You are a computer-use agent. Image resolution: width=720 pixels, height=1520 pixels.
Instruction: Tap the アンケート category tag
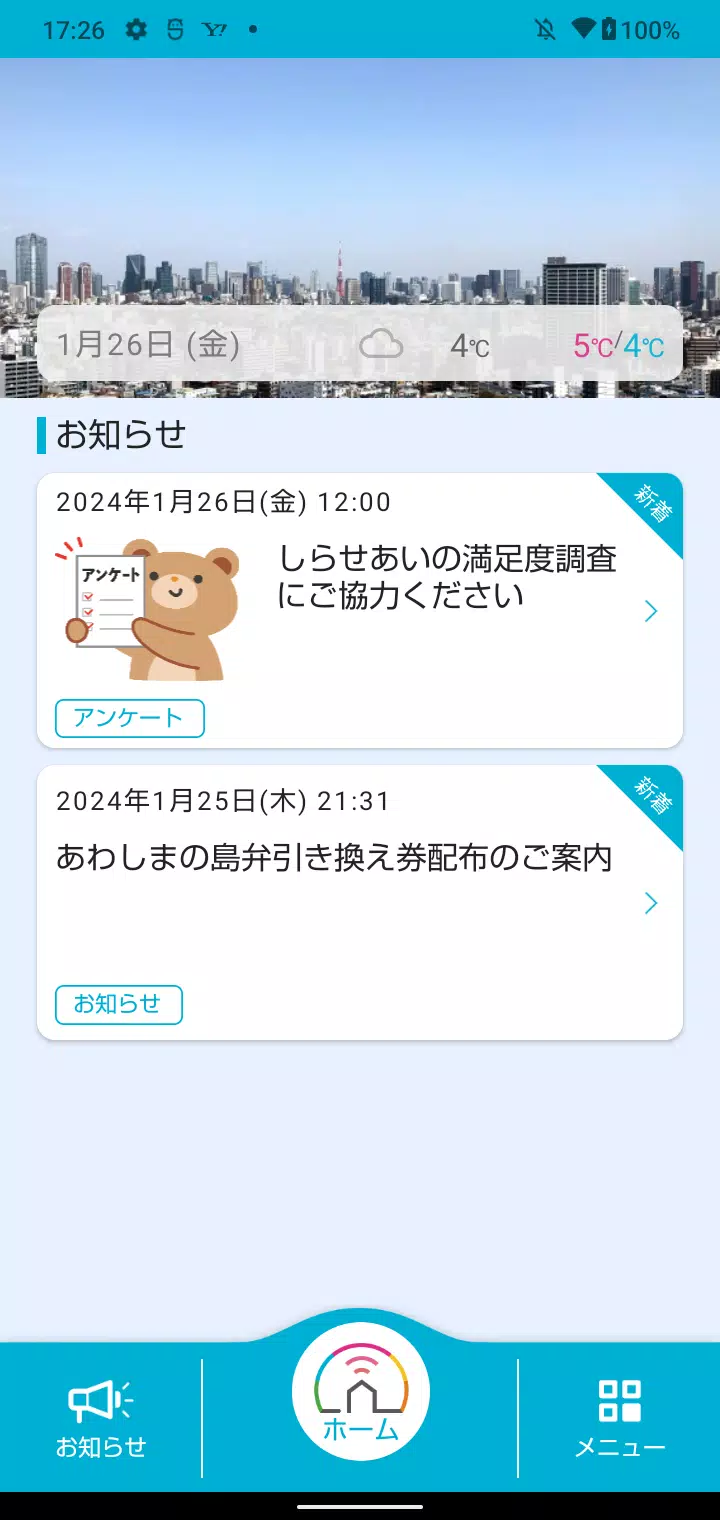click(130, 718)
